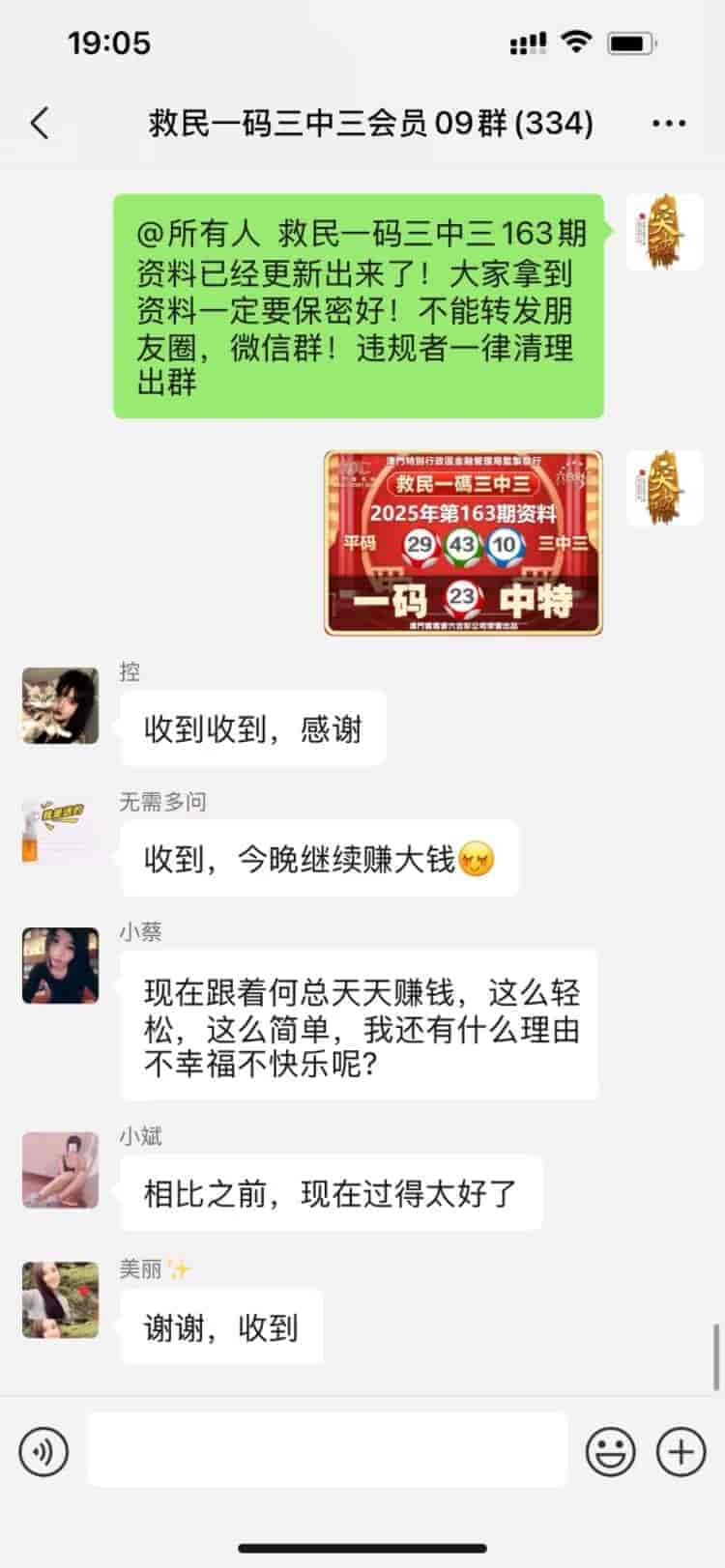The width and height of the screenshot is (725, 1568).
Task: Open sender avatar beside the @所有人 message
Action: point(664,232)
